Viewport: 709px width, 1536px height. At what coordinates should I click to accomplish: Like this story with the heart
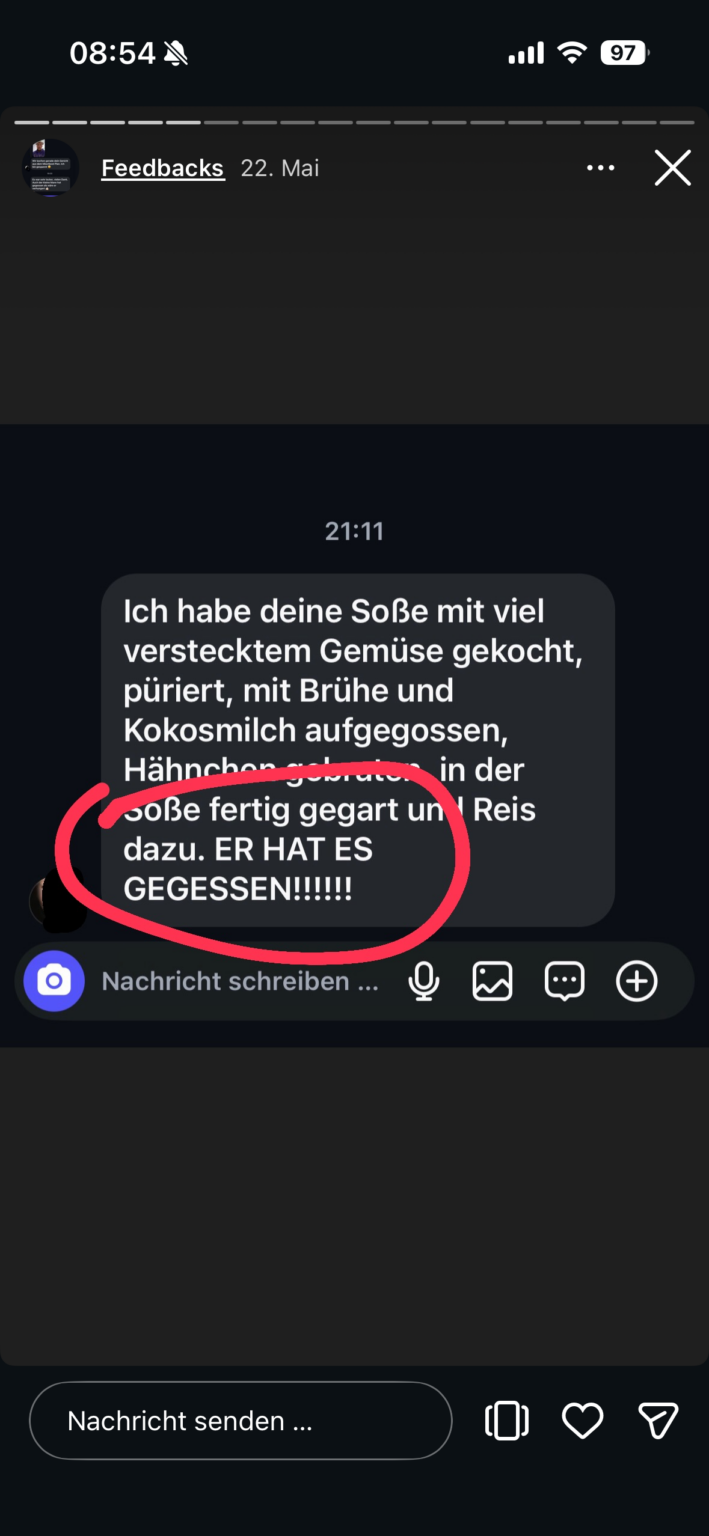582,1421
